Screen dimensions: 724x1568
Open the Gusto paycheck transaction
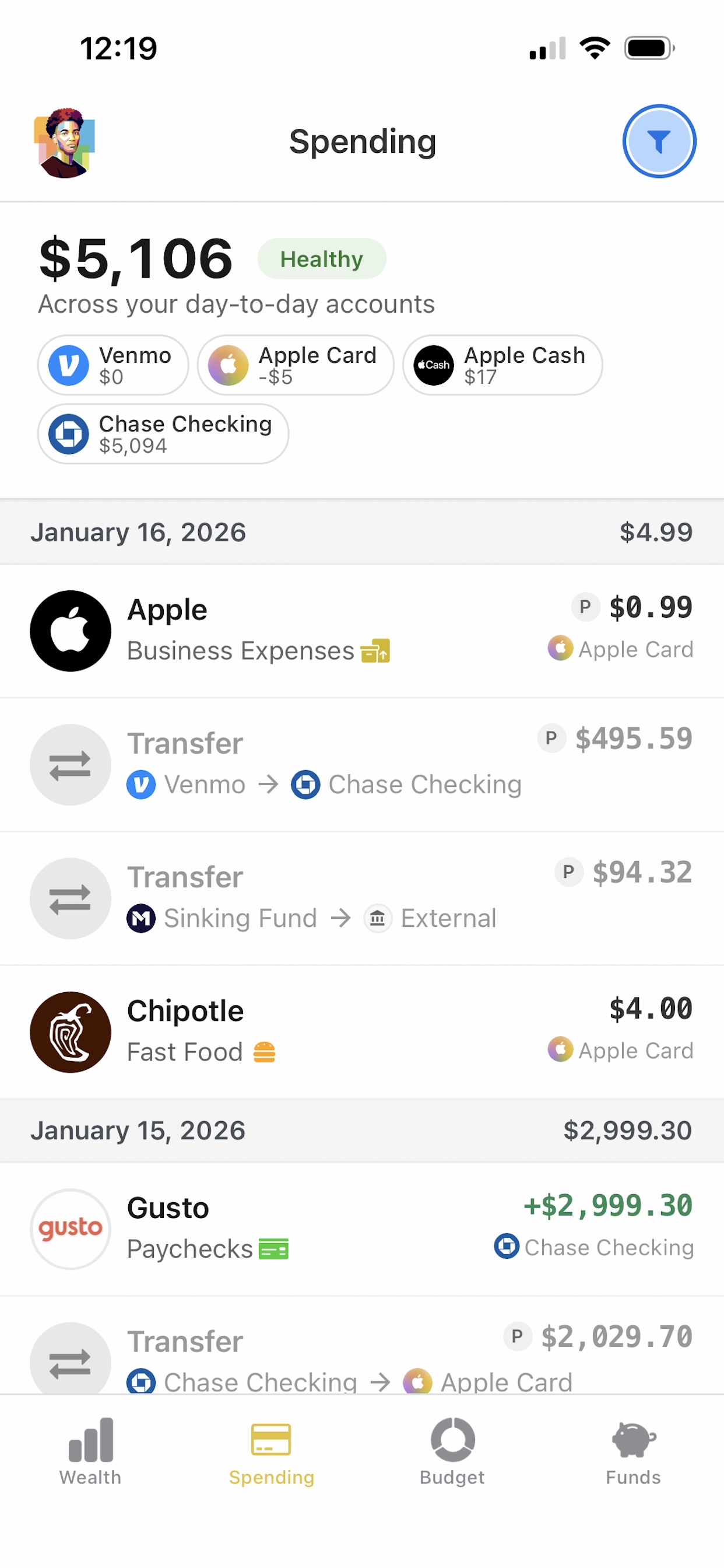361,1228
